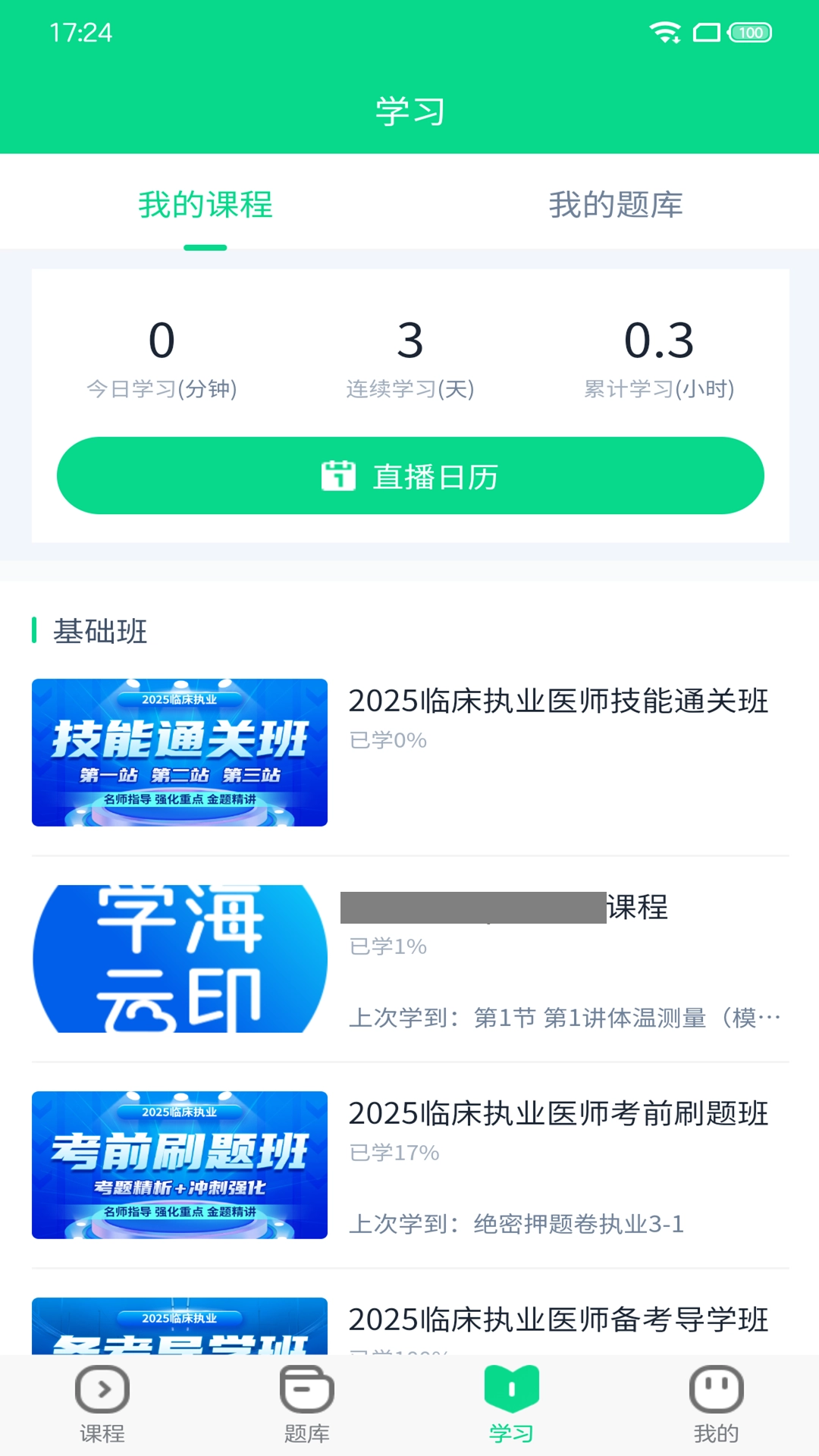Tap 连续学习(天) statistic showing 3
The width and height of the screenshot is (819, 1456).
pos(409,360)
